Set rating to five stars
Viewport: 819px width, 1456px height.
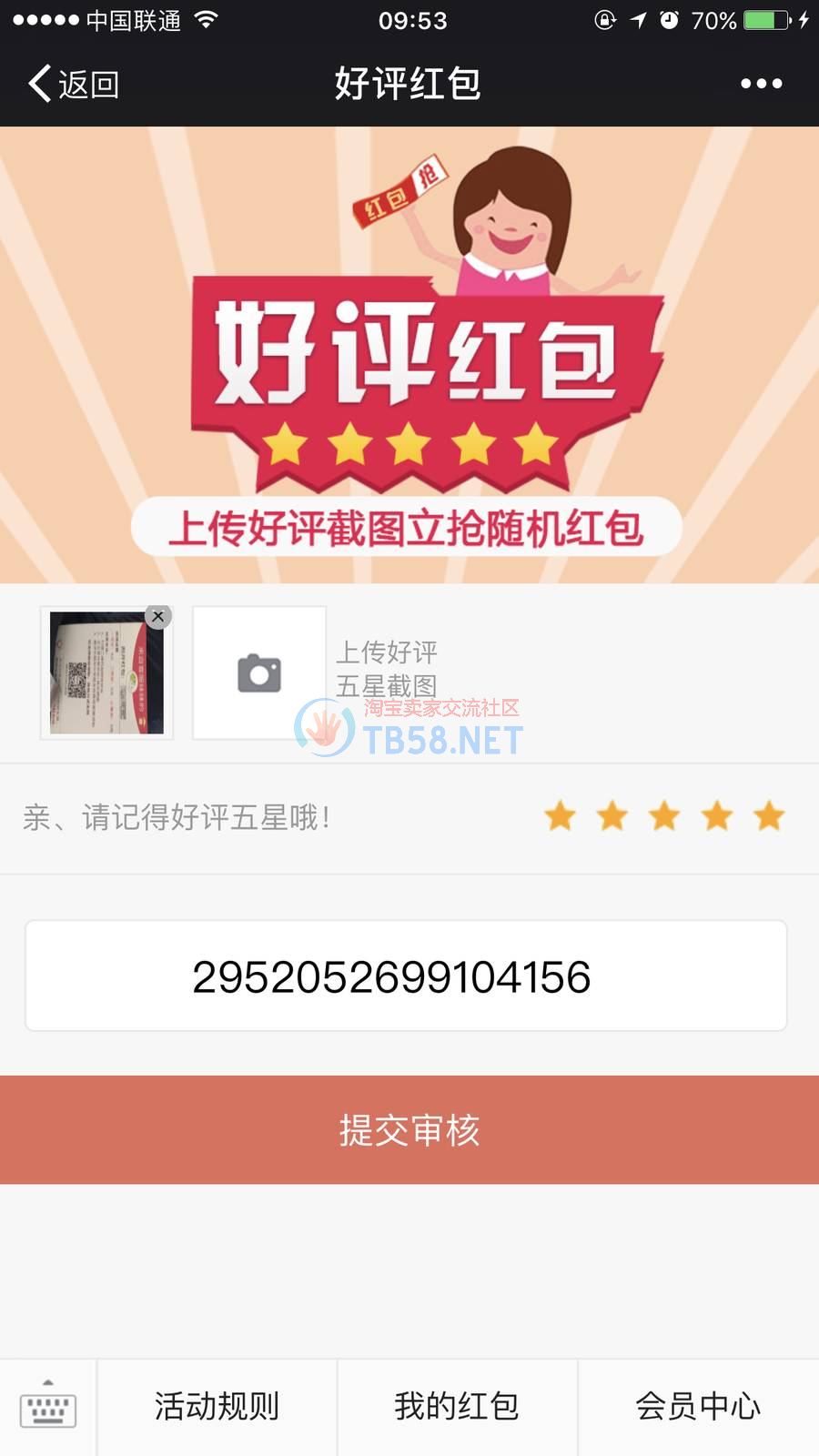769,816
